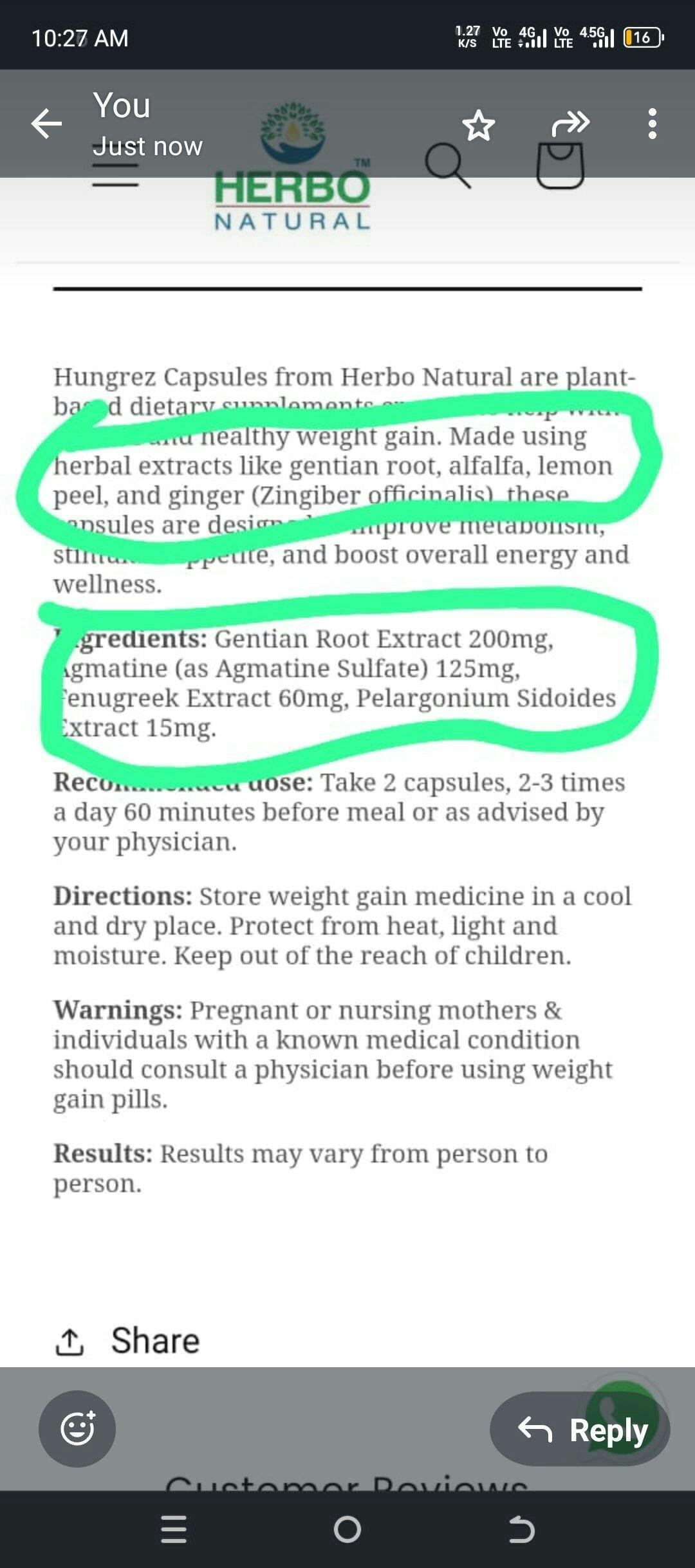Go back from the media viewer
This screenshot has width=695, height=1568.
point(46,124)
